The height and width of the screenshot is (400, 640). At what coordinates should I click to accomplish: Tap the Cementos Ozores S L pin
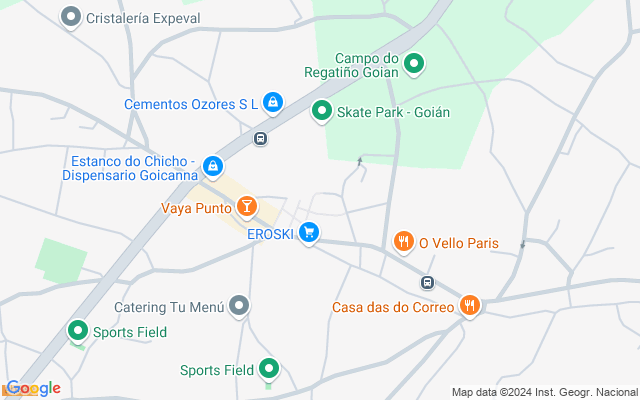pos(273,103)
